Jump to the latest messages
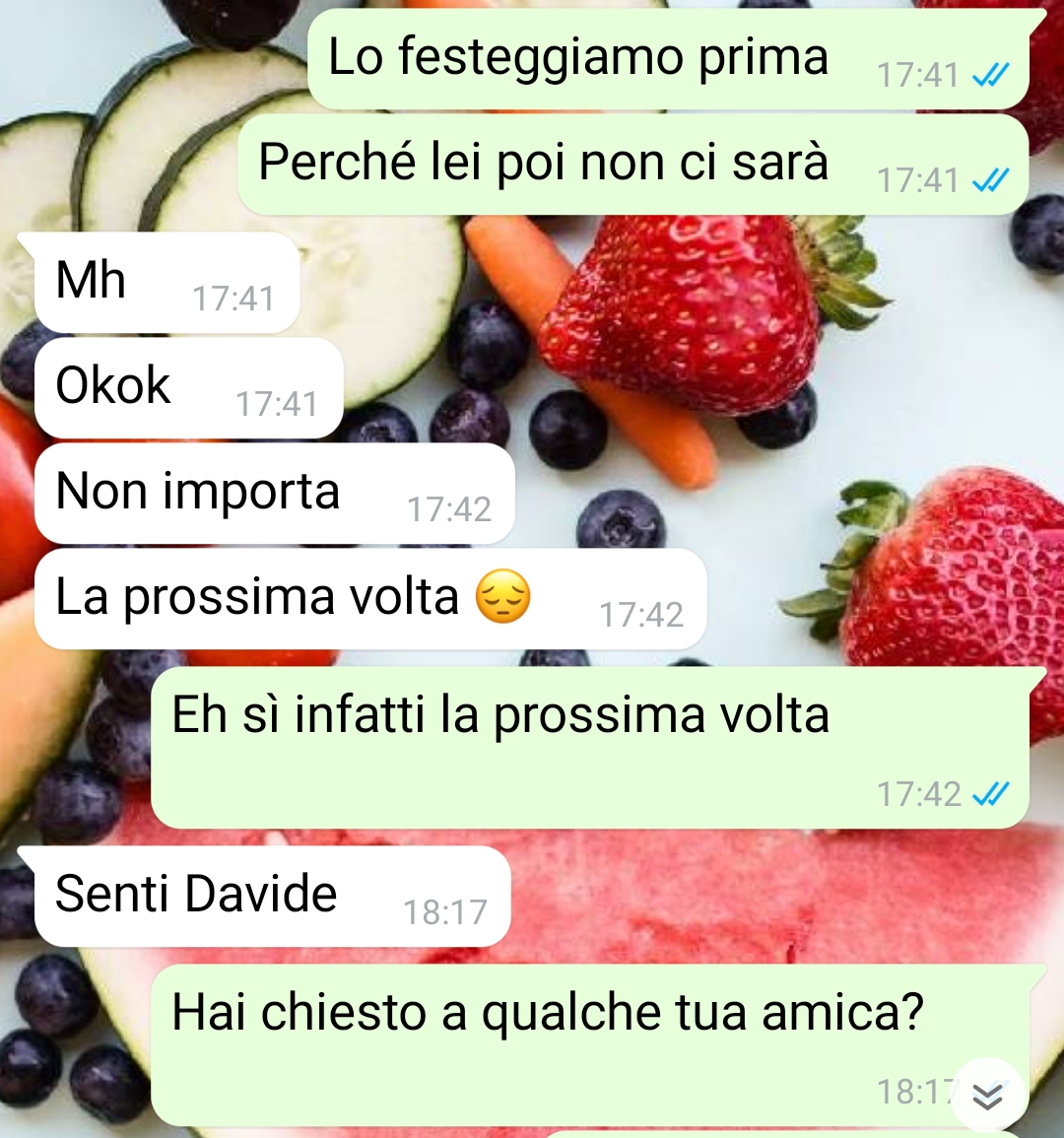Image resolution: width=1064 pixels, height=1138 pixels. point(987,1096)
